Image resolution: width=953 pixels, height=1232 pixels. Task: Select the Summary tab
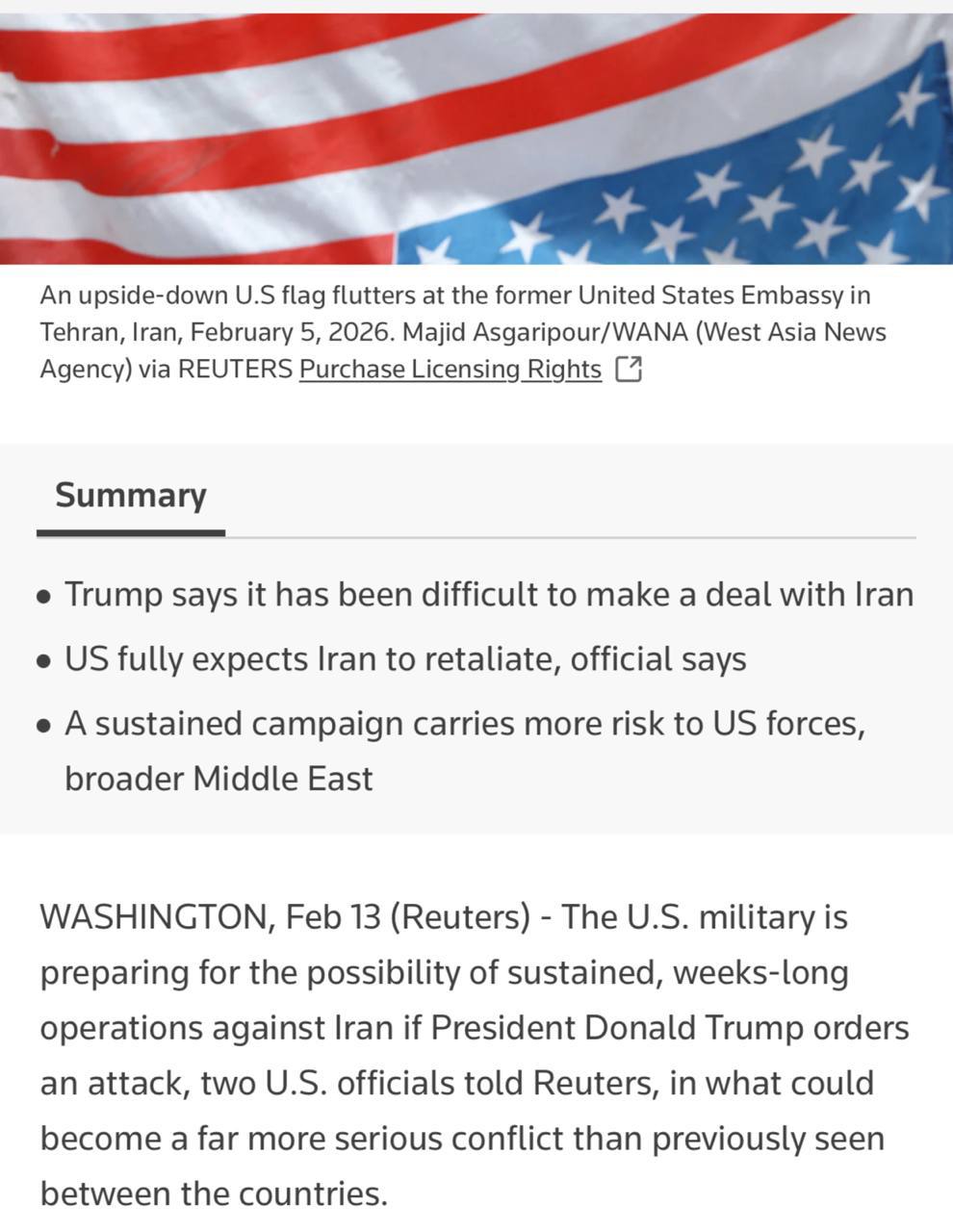click(x=131, y=495)
